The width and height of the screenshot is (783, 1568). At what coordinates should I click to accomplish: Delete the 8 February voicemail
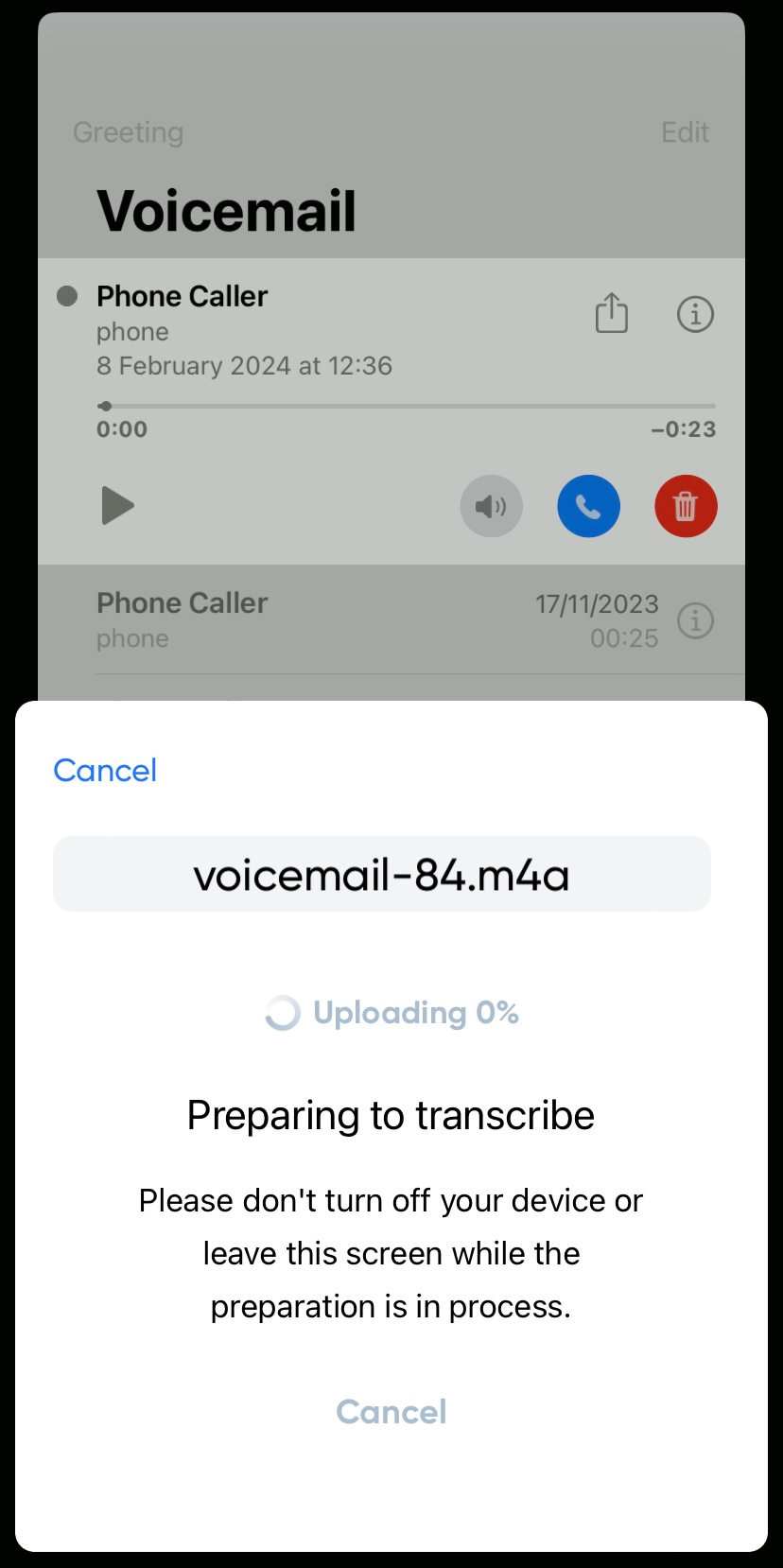(x=687, y=506)
